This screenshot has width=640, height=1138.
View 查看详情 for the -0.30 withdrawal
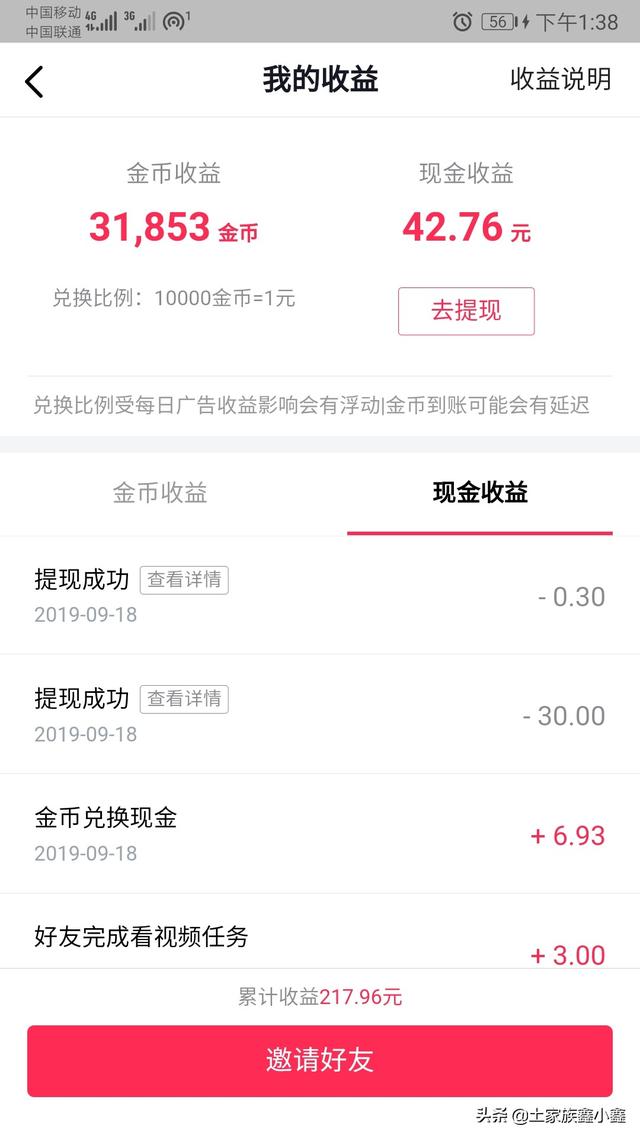point(184,580)
